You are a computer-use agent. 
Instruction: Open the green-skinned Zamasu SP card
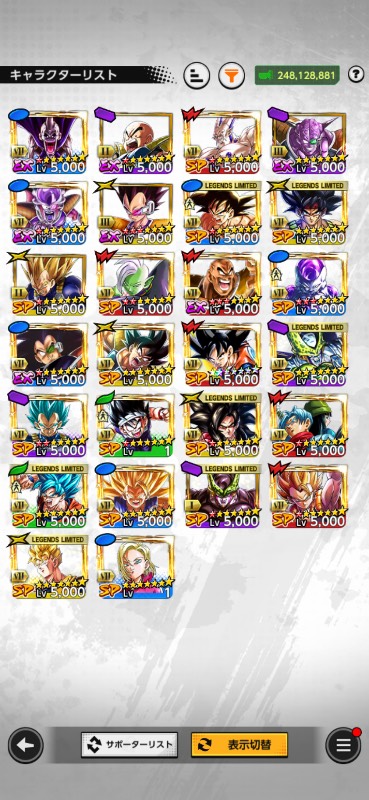tap(135, 283)
